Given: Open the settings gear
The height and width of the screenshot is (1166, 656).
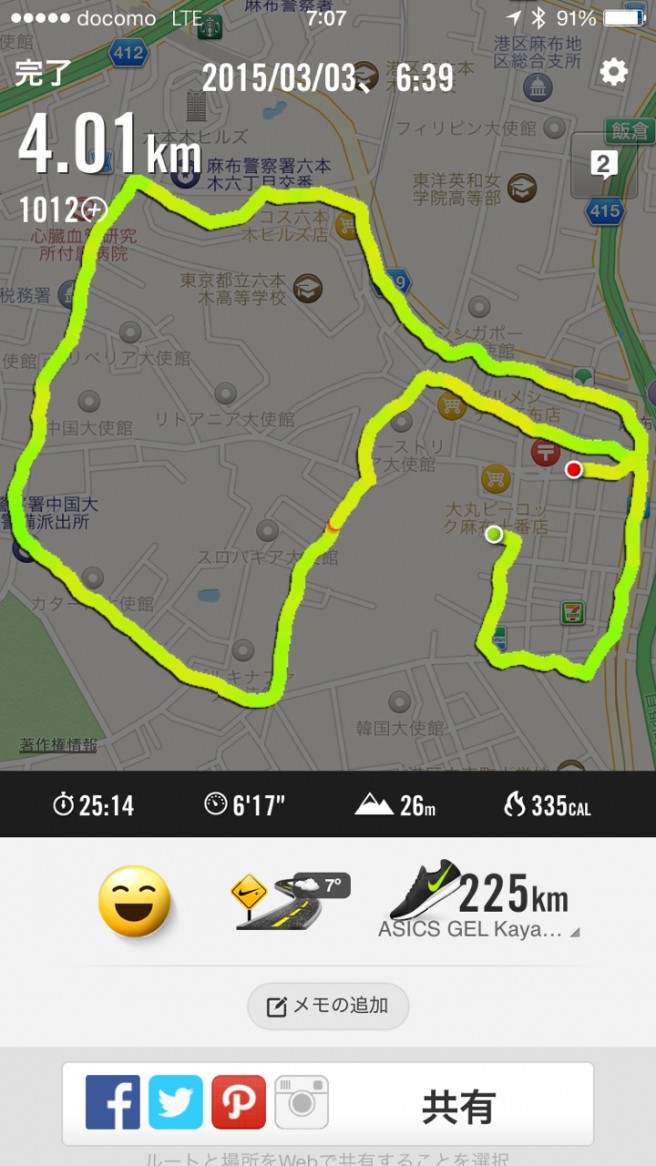Looking at the screenshot, I should 613,72.
